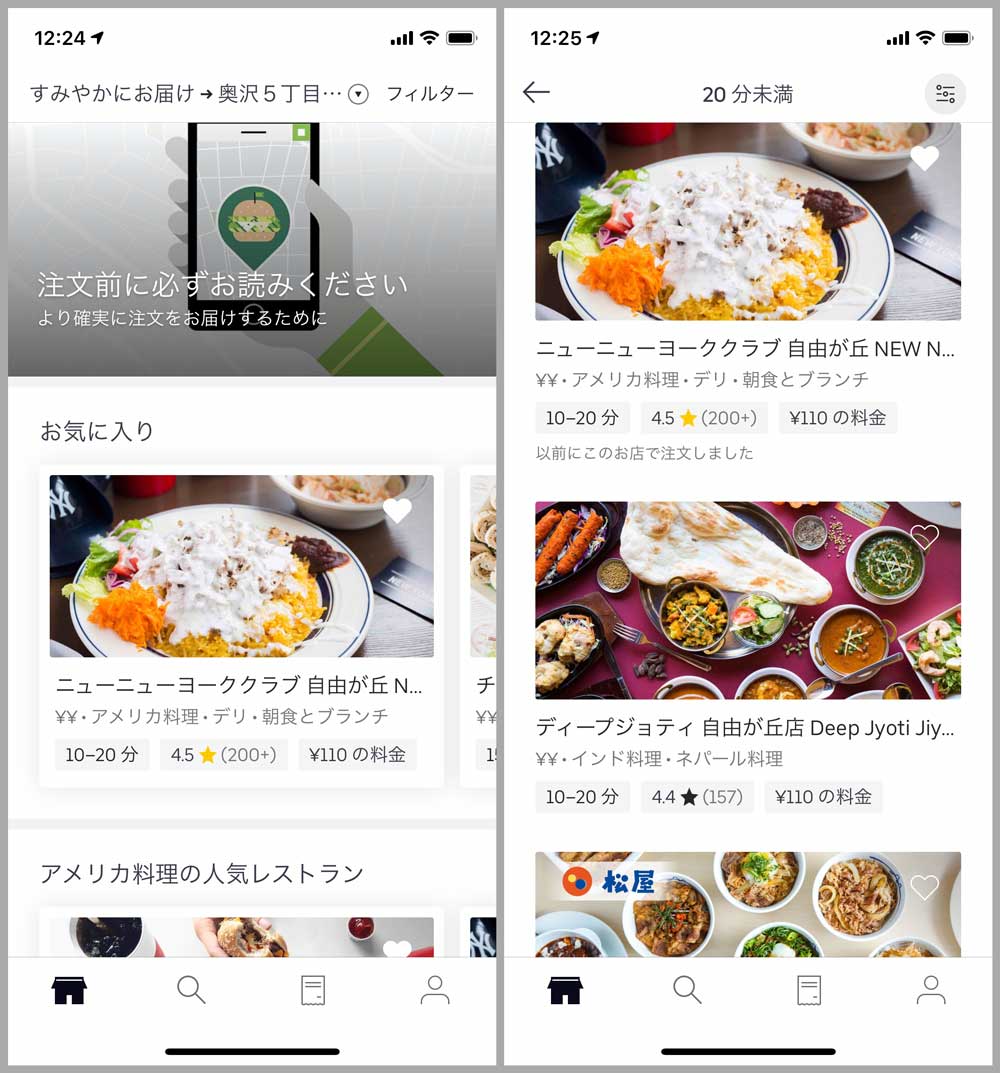The height and width of the screenshot is (1073, 1000).
Task: Favorite the ディープジョティ restaurant with the heart
Action: pyautogui.click(x=925, y=537)
